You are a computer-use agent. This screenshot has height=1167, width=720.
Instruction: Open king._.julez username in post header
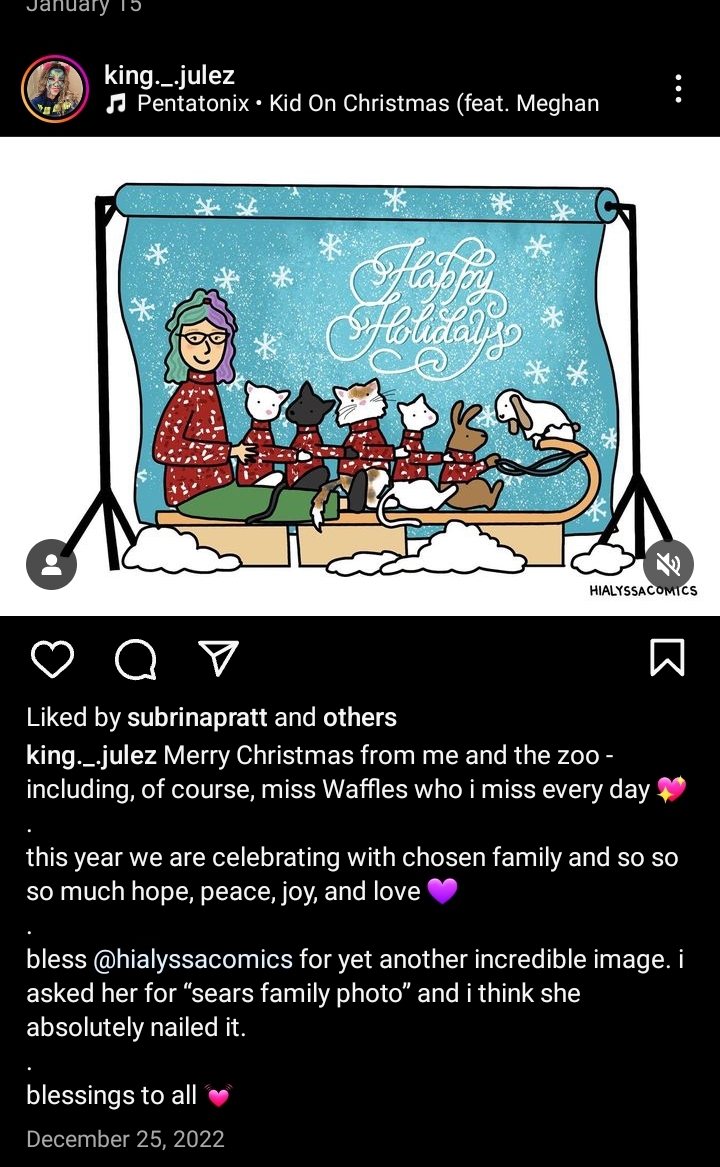pos(169,75)
